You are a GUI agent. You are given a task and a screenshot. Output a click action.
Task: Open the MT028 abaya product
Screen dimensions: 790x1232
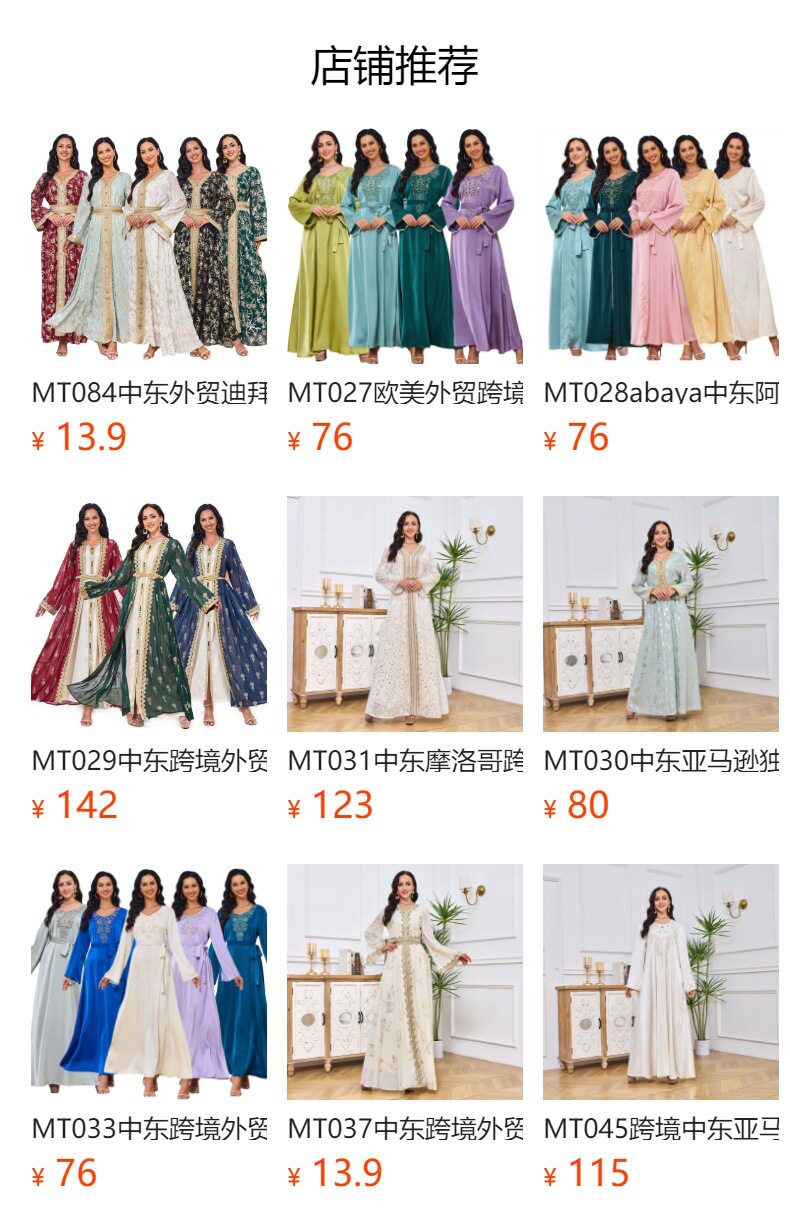(661, 246)
